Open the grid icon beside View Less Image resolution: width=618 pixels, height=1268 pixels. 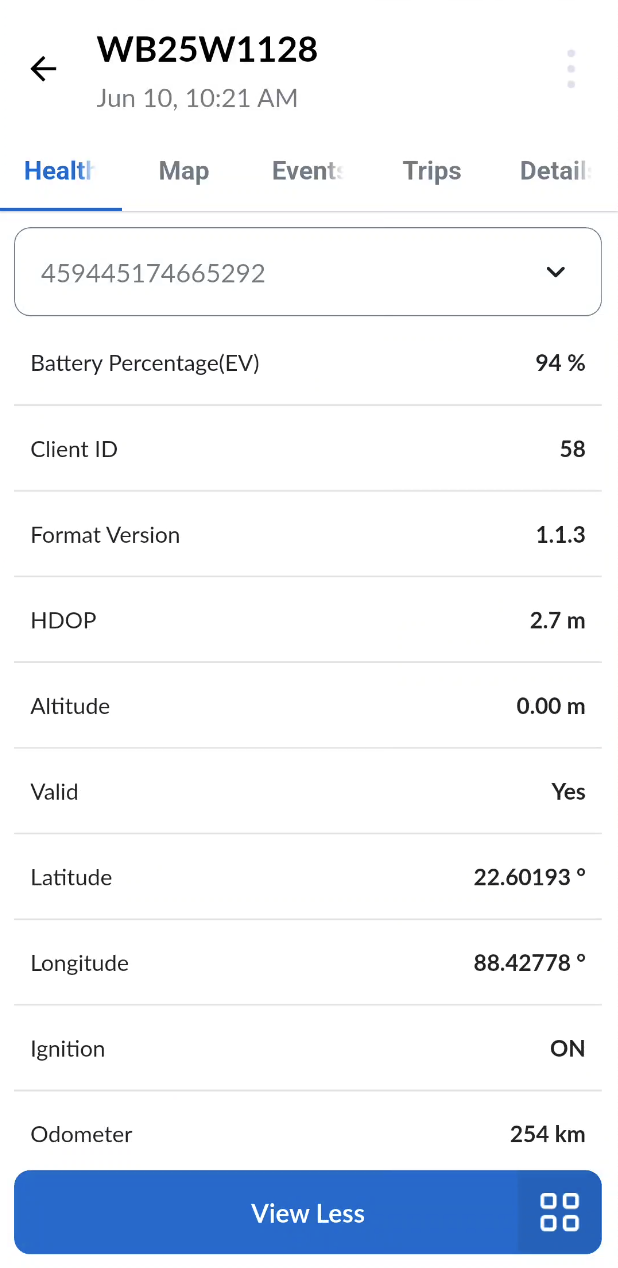point(560,1213)
